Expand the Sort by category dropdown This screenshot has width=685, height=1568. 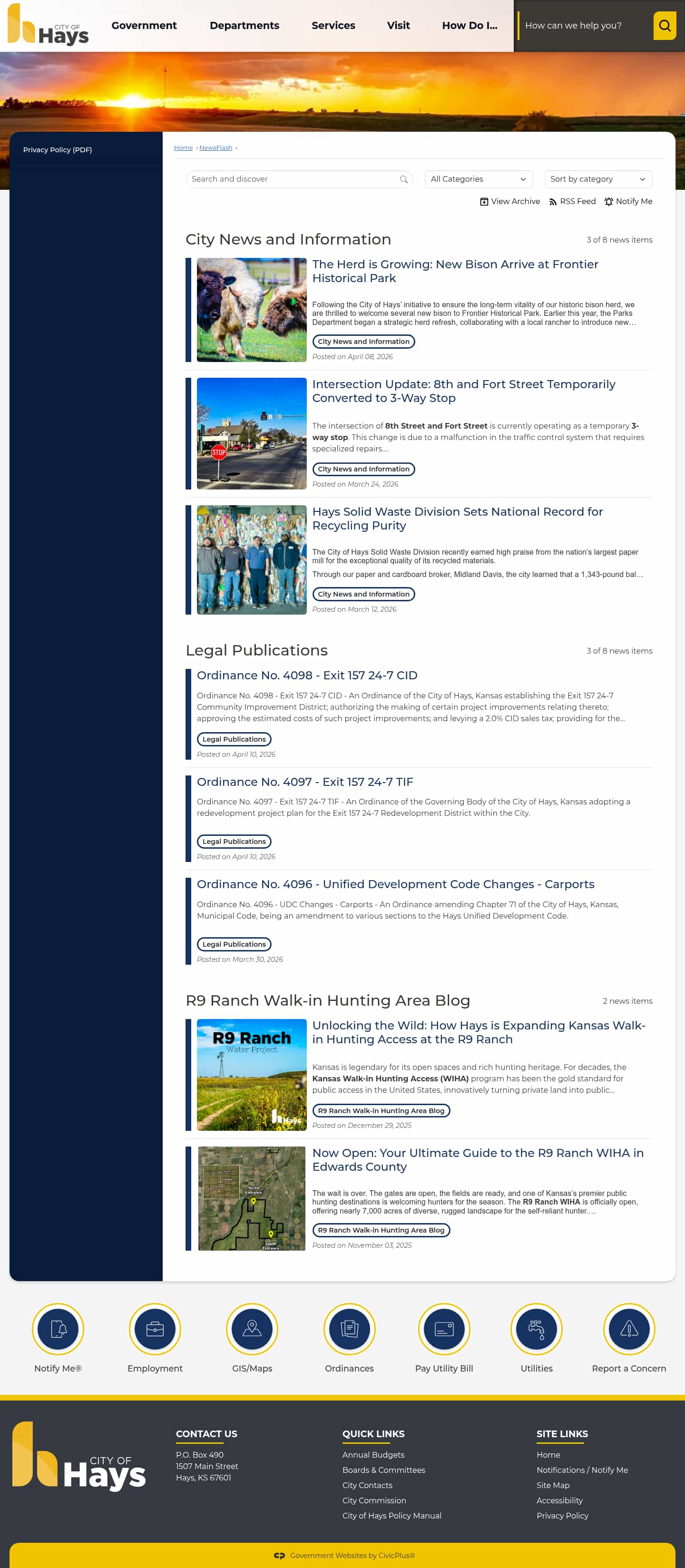coord(598,178)
